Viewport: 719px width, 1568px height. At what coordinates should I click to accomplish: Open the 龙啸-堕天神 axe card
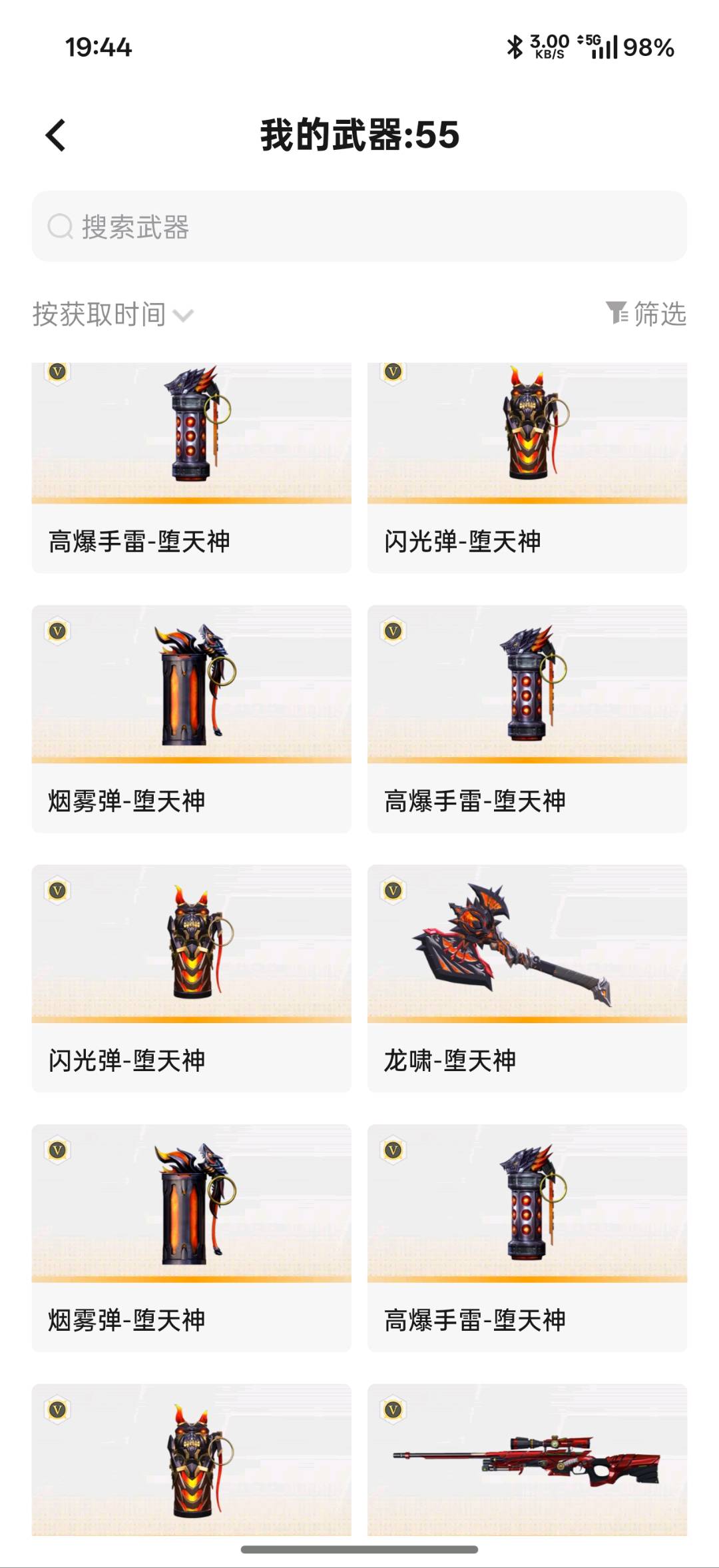pyautogui.click(x=527, y=977)
